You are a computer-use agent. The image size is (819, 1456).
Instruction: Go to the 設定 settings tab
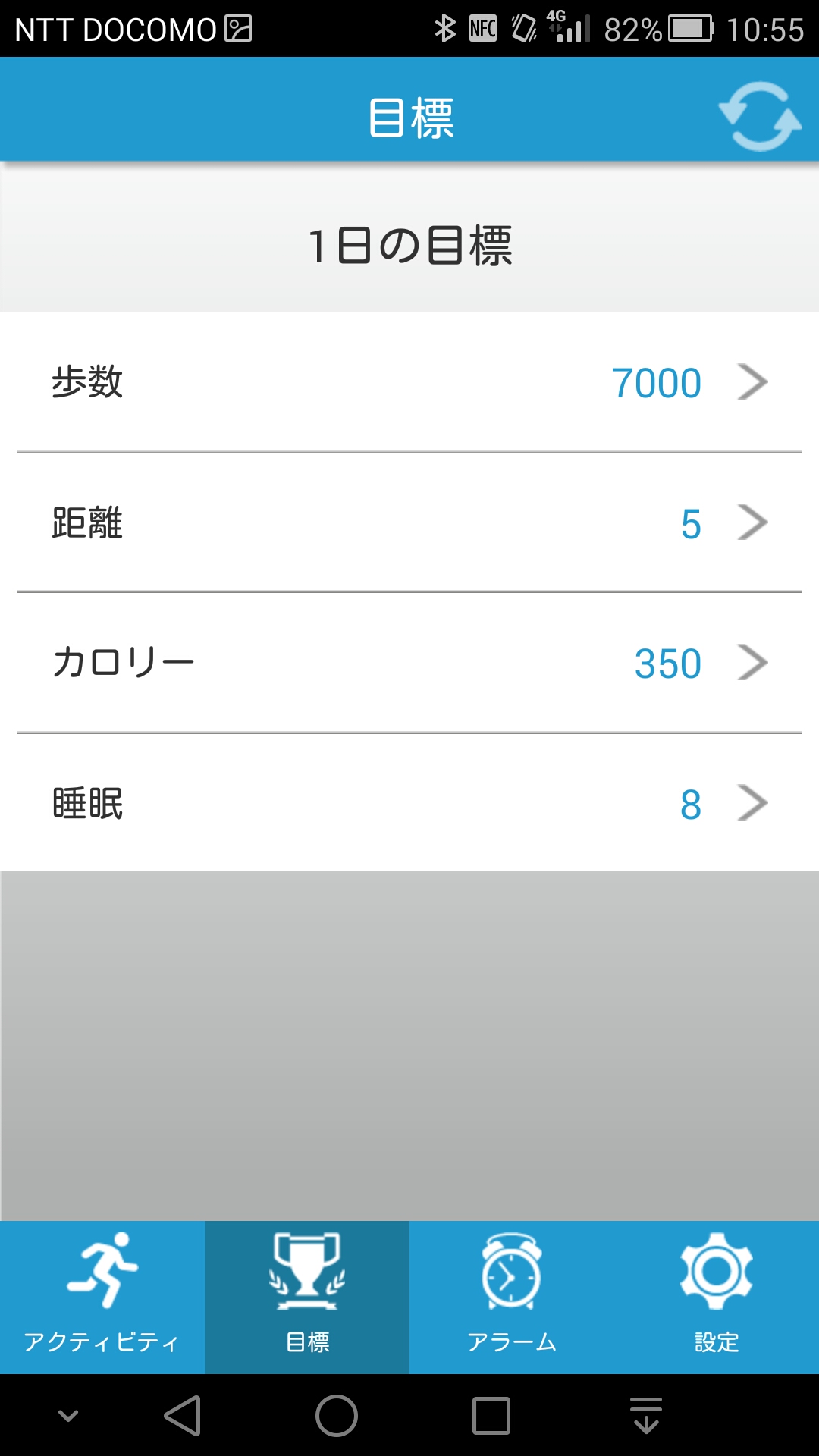717,1297
